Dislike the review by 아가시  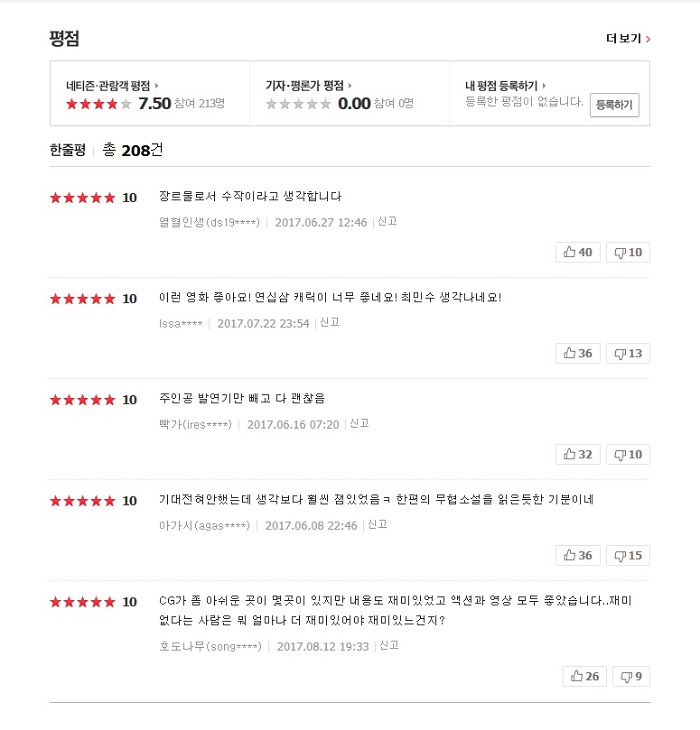(x=628, y=555)
